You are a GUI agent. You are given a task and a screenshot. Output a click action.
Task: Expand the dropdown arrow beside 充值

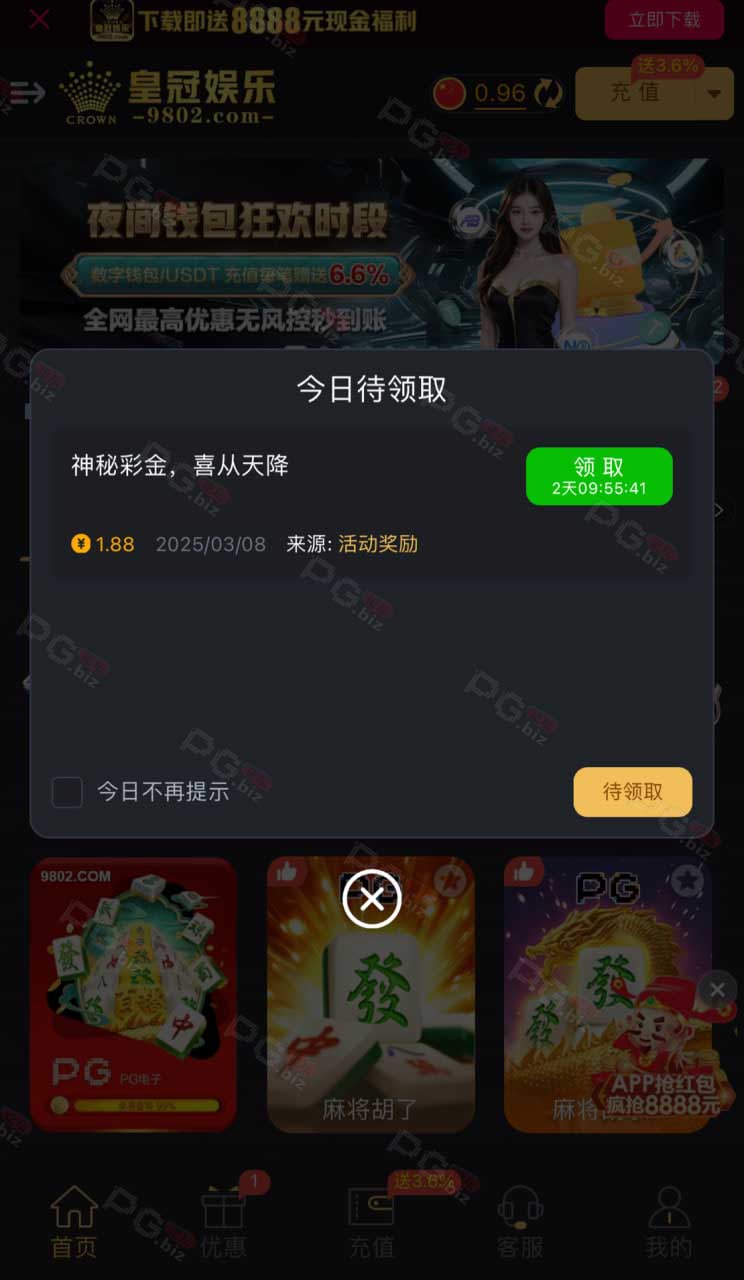pyautogui.click(x=716, y=93)
